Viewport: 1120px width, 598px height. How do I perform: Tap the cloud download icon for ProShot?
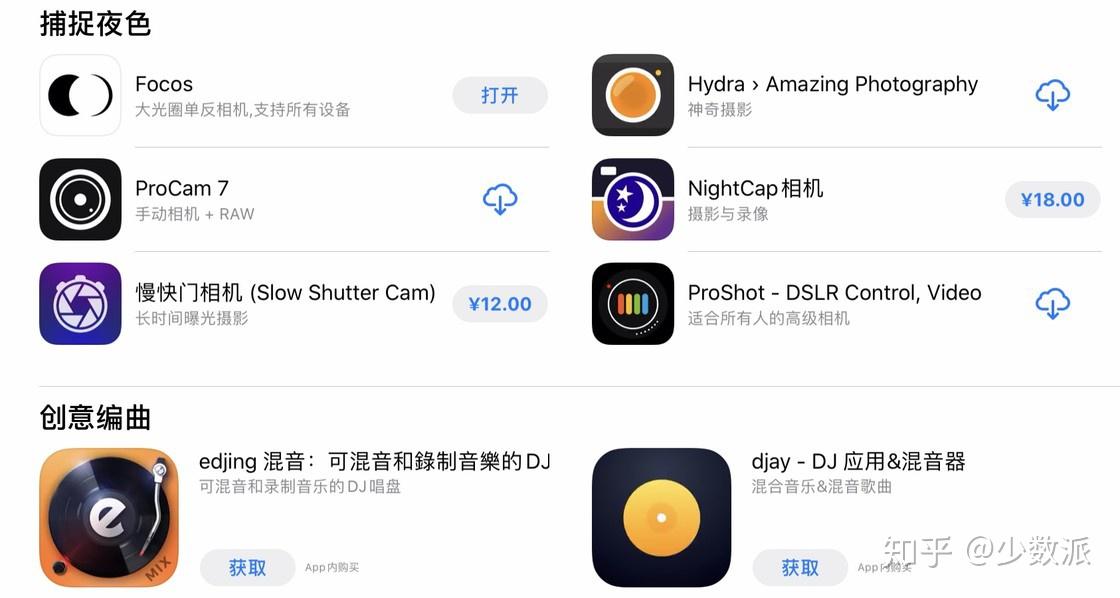click(x=1052, y=304)
